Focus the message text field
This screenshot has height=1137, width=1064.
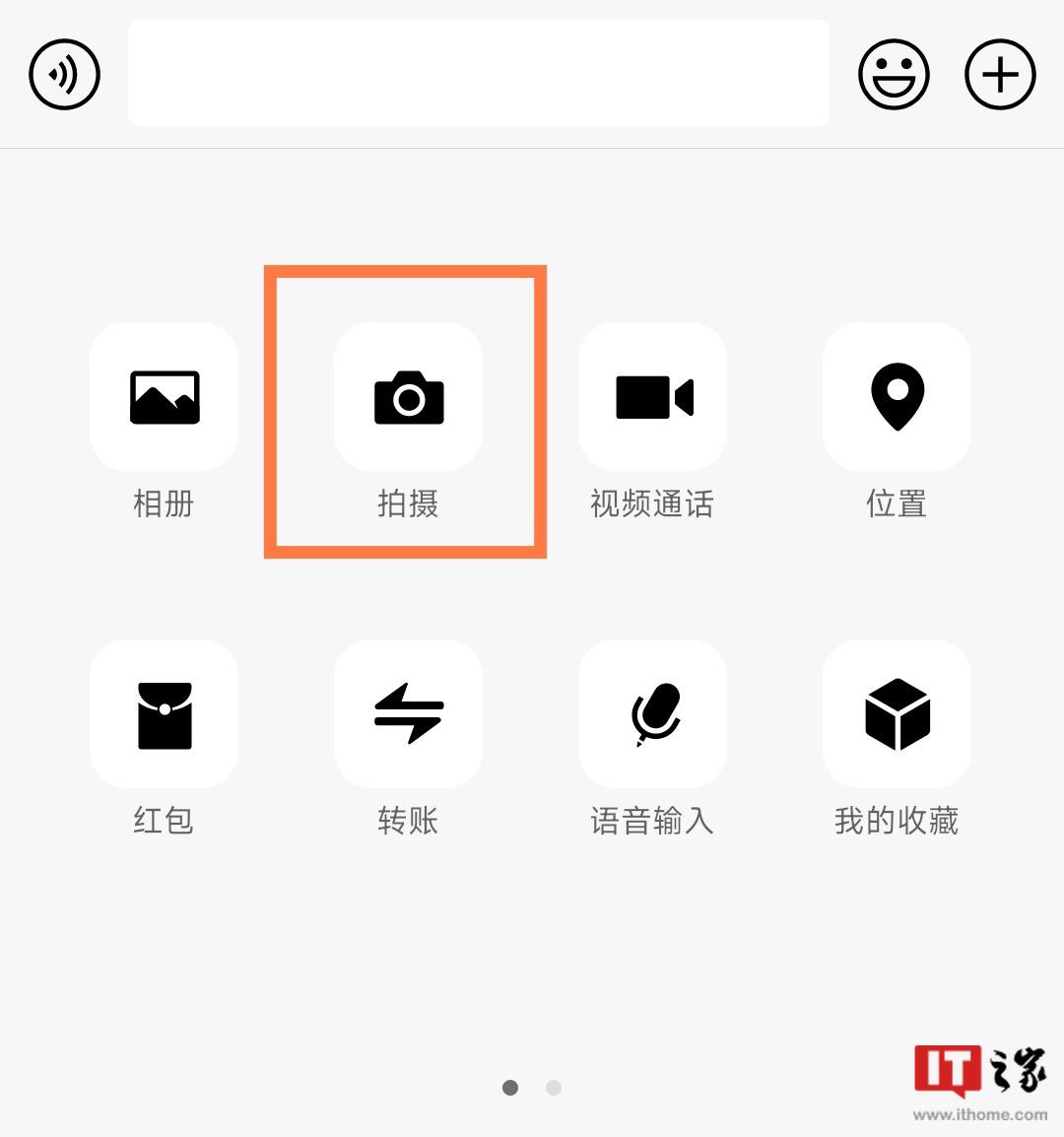click(478, 74)
